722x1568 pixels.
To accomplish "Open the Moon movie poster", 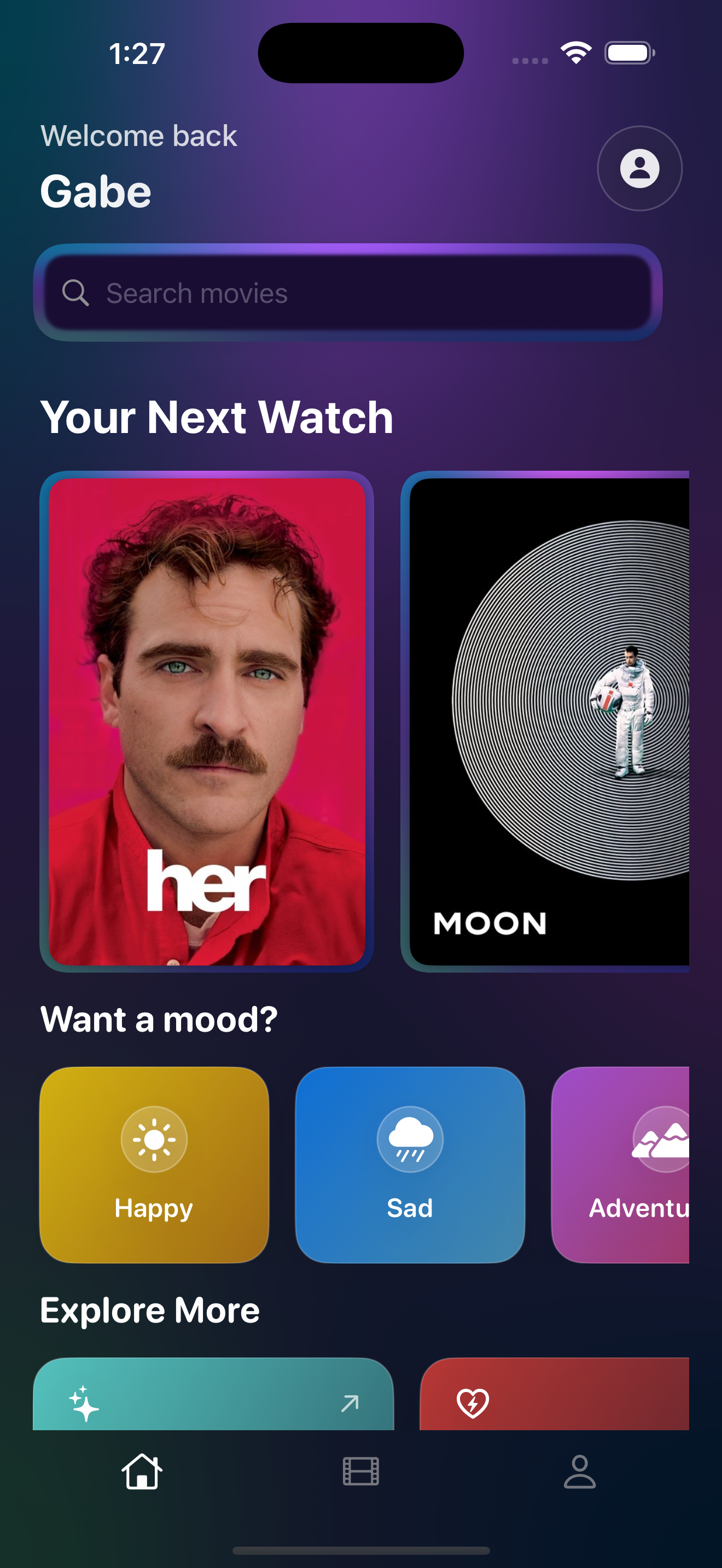I will (x=548, y=721).
